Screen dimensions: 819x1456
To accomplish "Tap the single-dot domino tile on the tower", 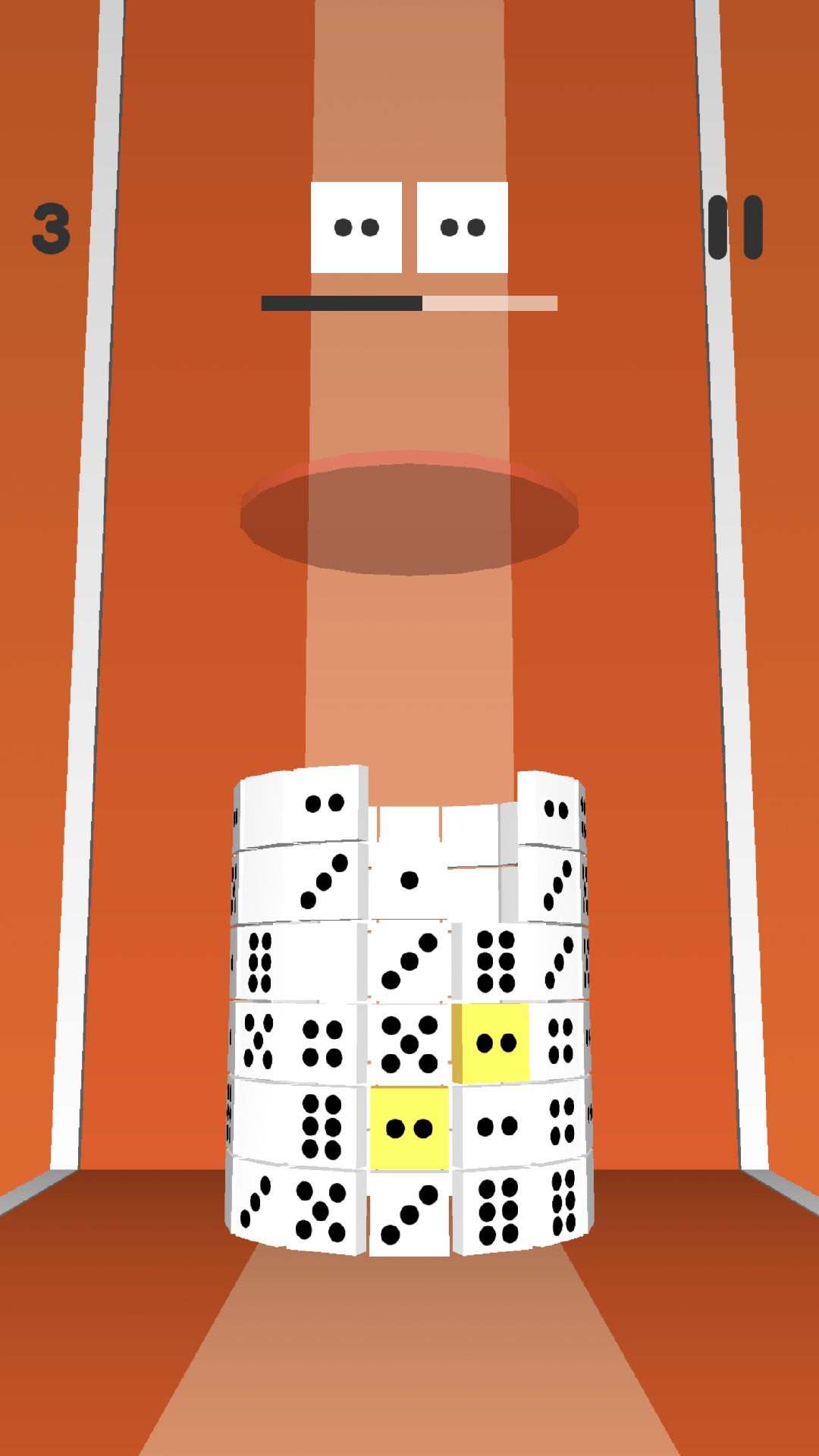I will tap(409, 880).
